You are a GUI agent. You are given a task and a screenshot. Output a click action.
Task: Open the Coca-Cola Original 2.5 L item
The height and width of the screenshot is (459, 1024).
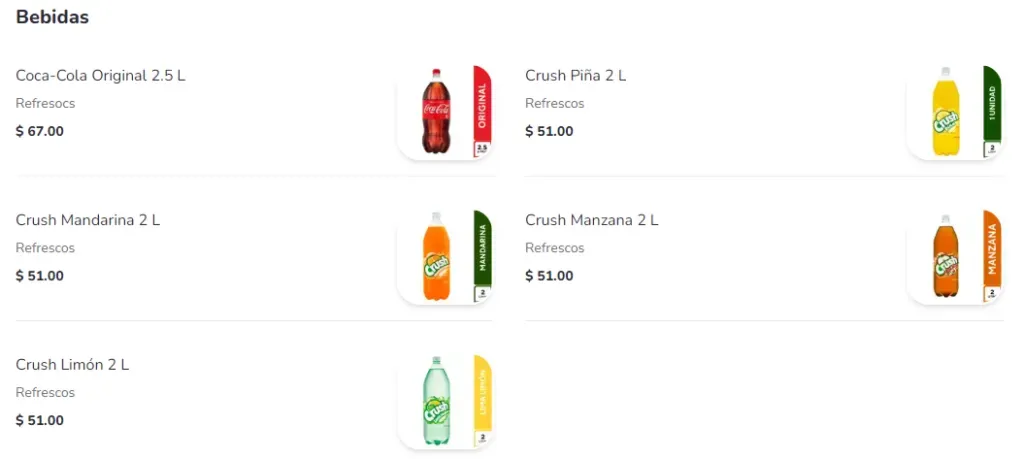click(101, 76)
